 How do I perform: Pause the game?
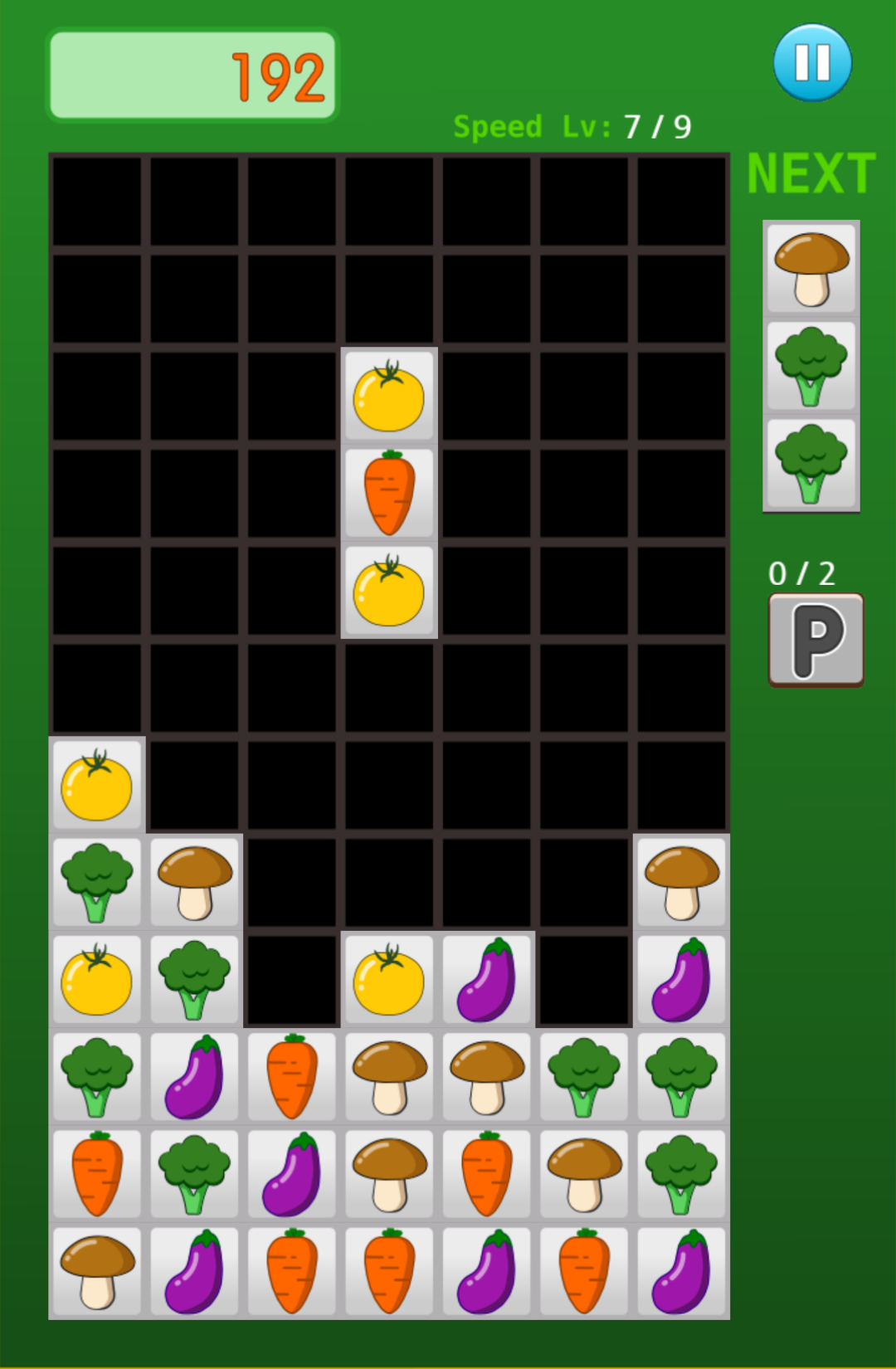pos(812,62)
